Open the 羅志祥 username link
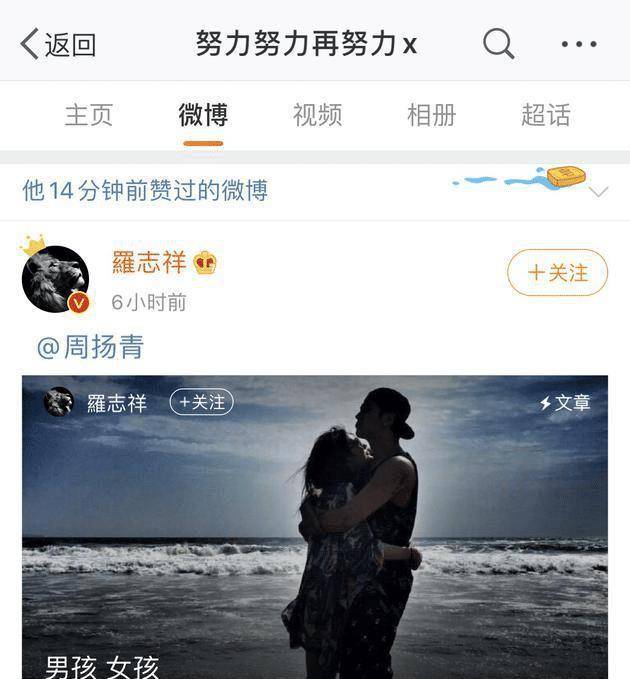 pos(149,263)
